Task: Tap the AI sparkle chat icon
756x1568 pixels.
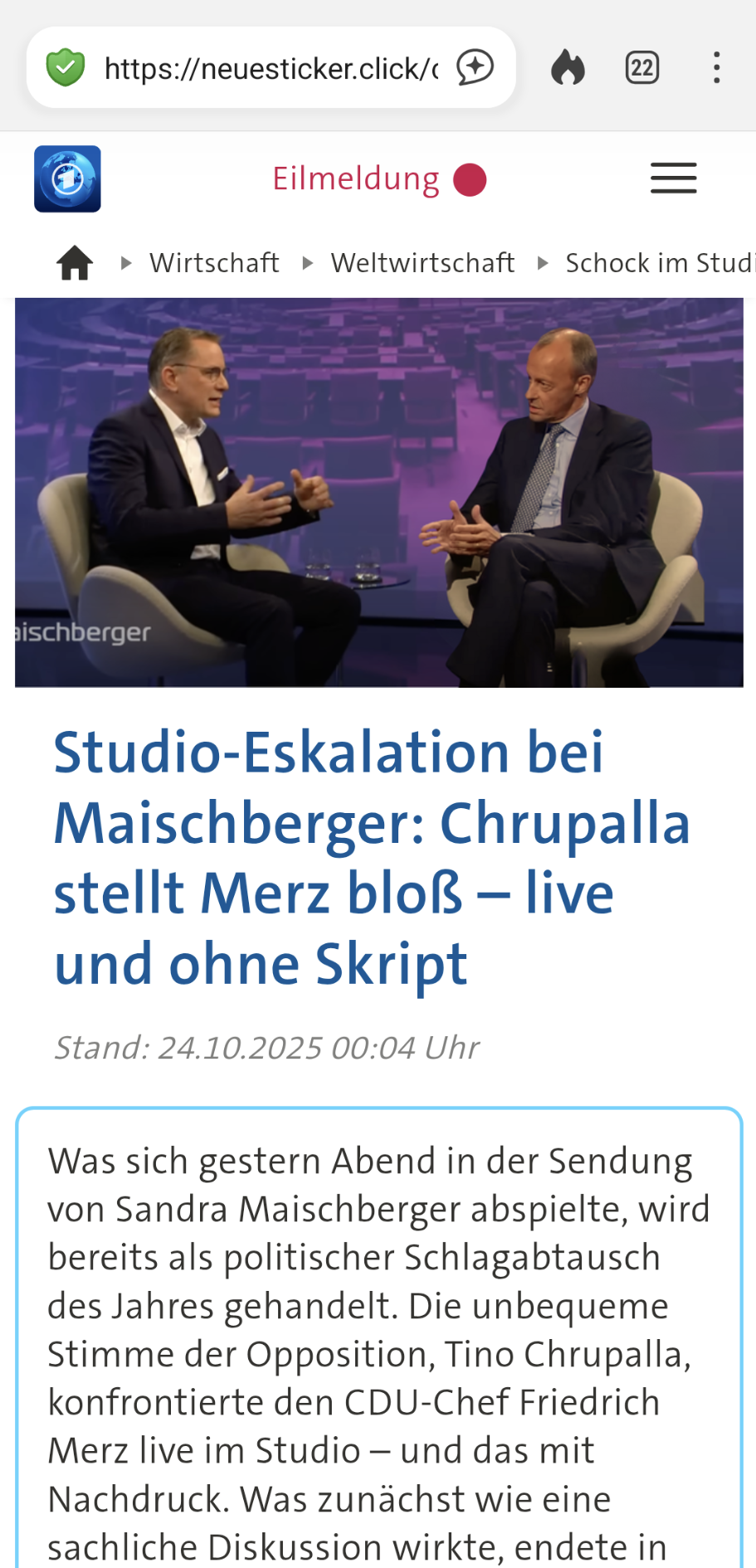Action: [x=476, y=68]
